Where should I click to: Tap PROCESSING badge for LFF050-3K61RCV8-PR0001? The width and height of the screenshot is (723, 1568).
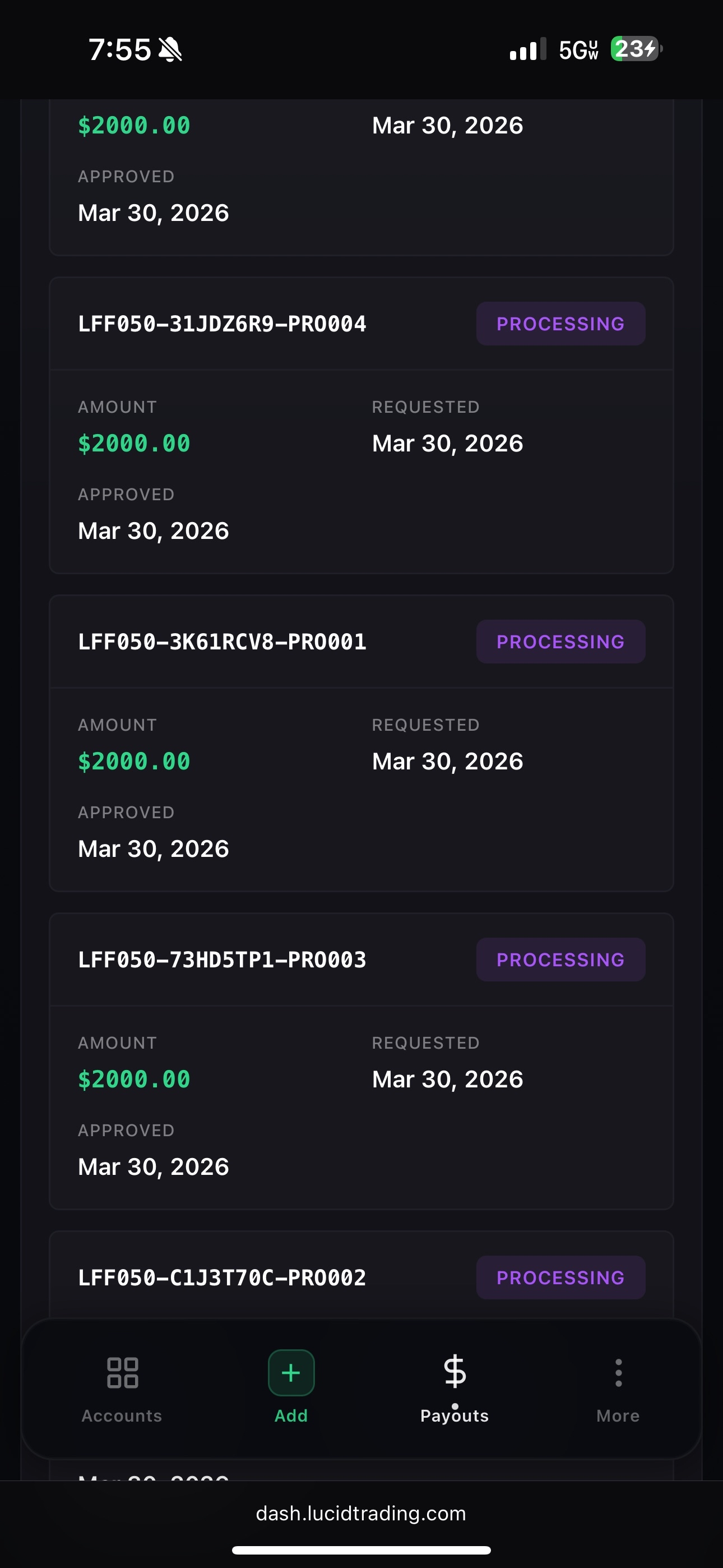coord(560,641)
